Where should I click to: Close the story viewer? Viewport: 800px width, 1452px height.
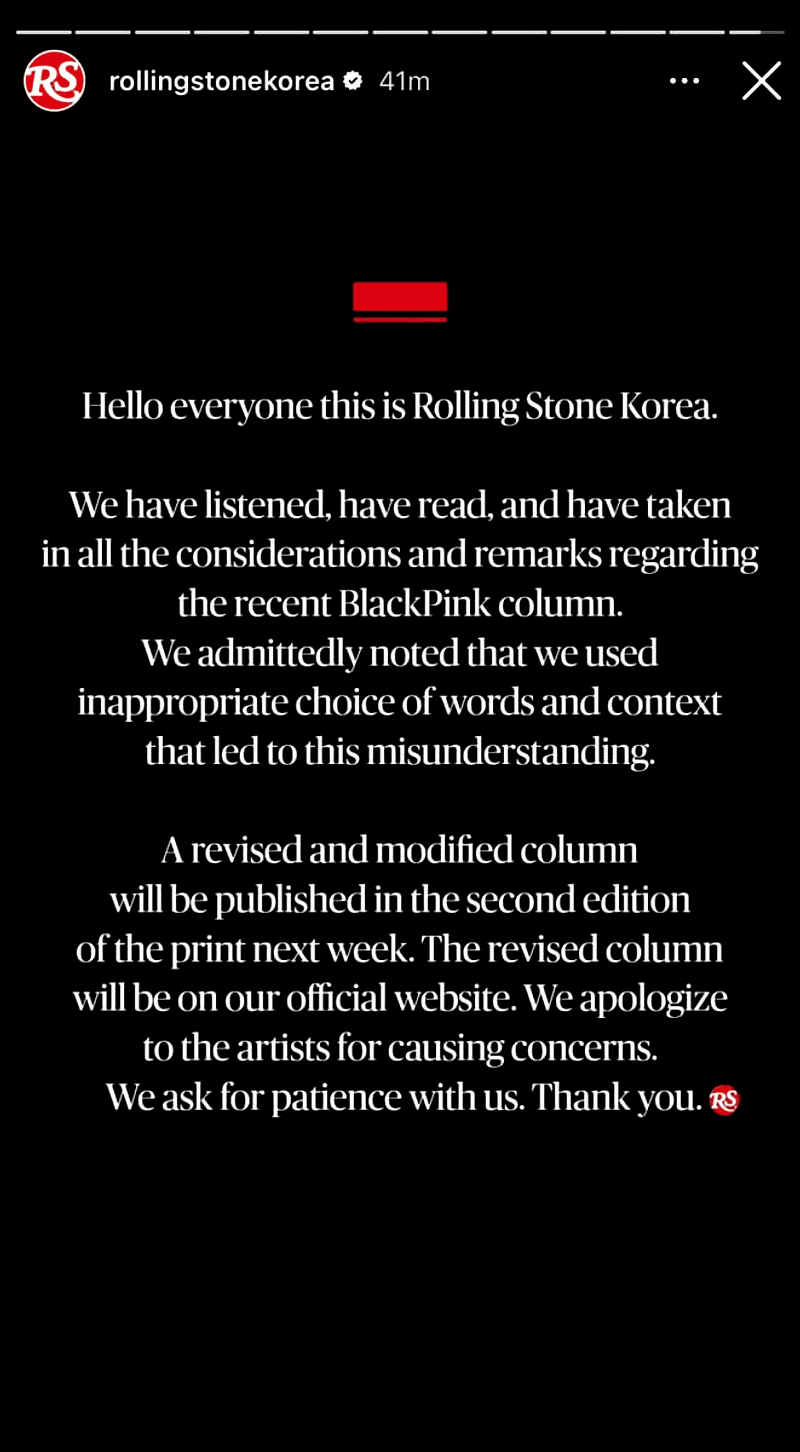pos(761,81)
